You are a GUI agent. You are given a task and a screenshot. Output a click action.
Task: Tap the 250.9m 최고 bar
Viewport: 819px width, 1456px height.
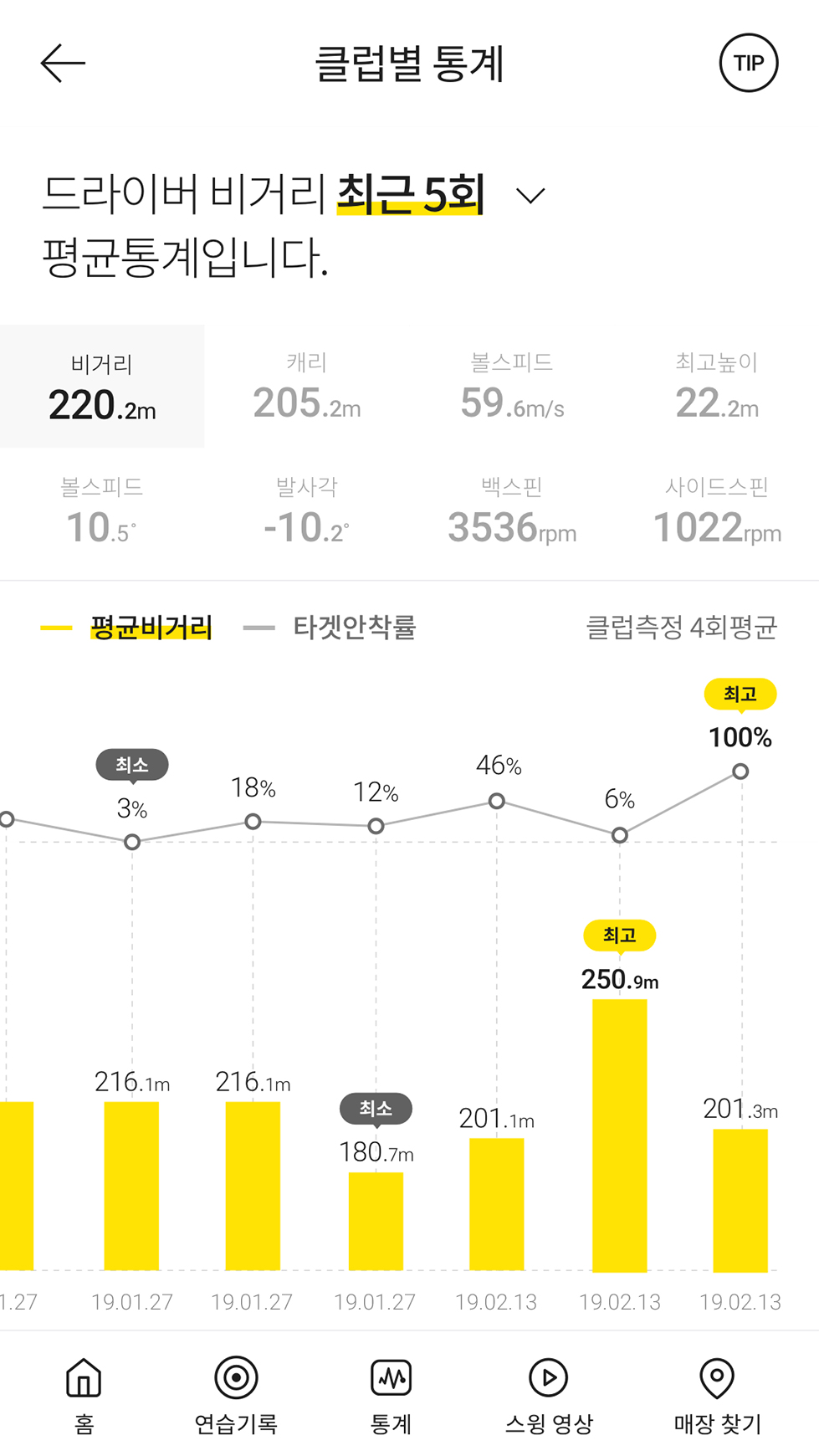[x=620, y=1136]
